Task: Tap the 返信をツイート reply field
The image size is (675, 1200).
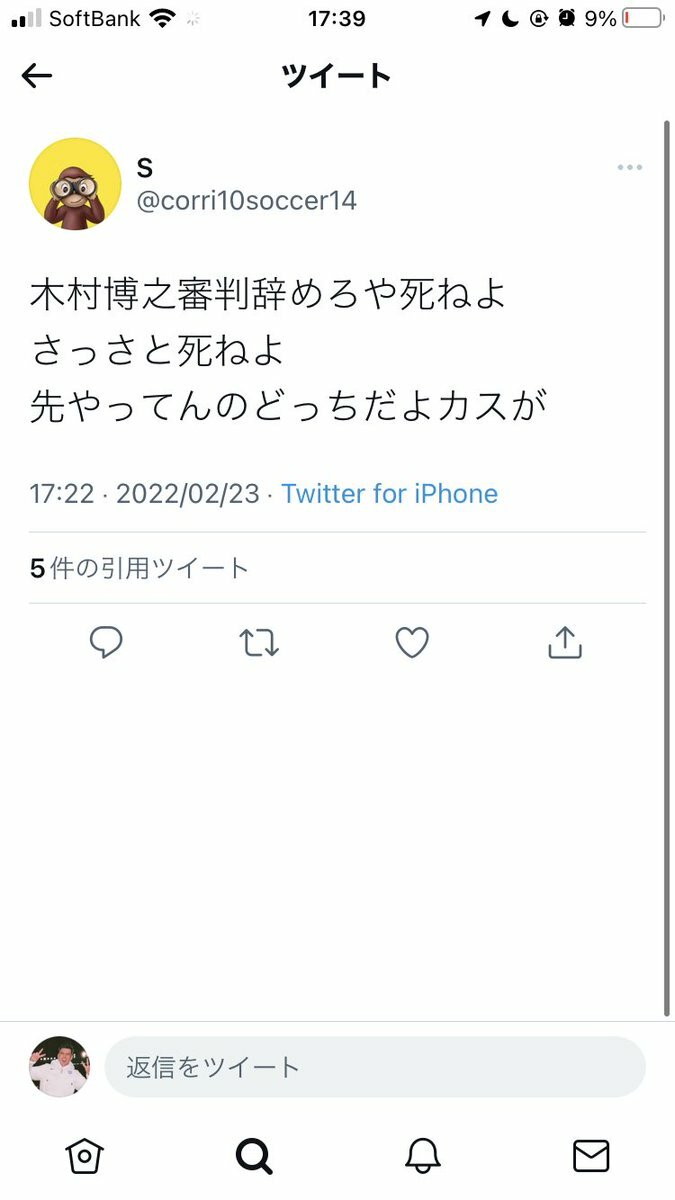Action: tap(375, 1067)
